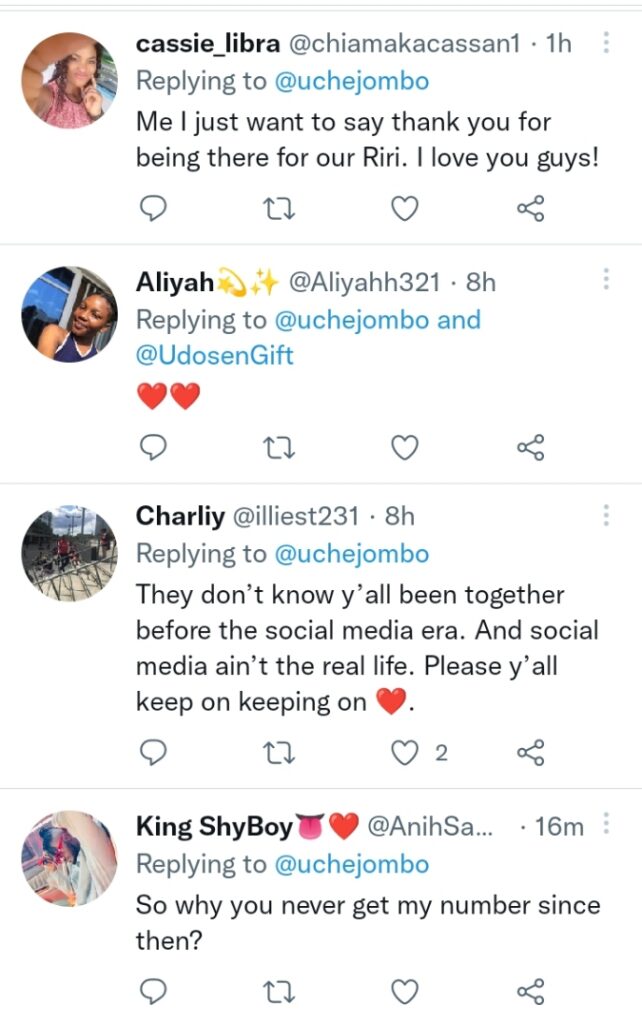
Task: Open @uchejombo link in Charliy's reply
Action: pyautogui.click(x=351, y=553)
